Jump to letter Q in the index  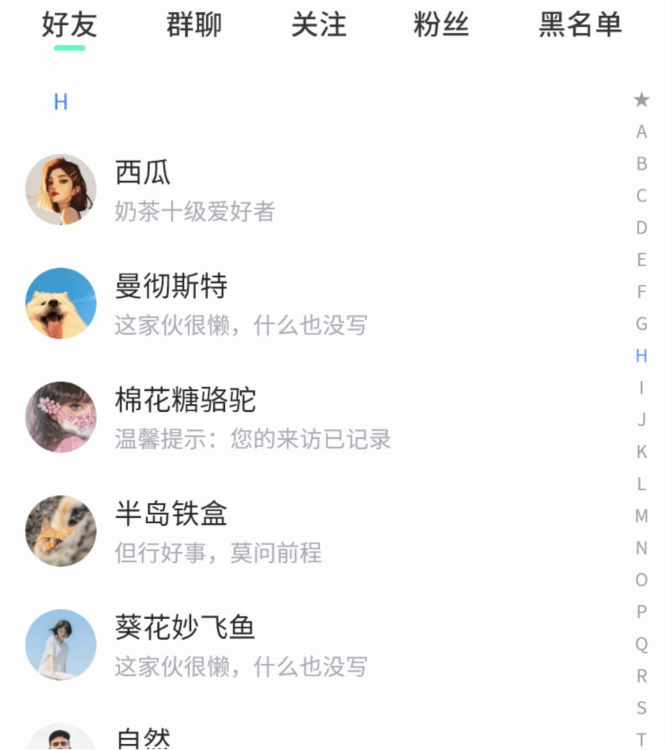coord(642,644)
